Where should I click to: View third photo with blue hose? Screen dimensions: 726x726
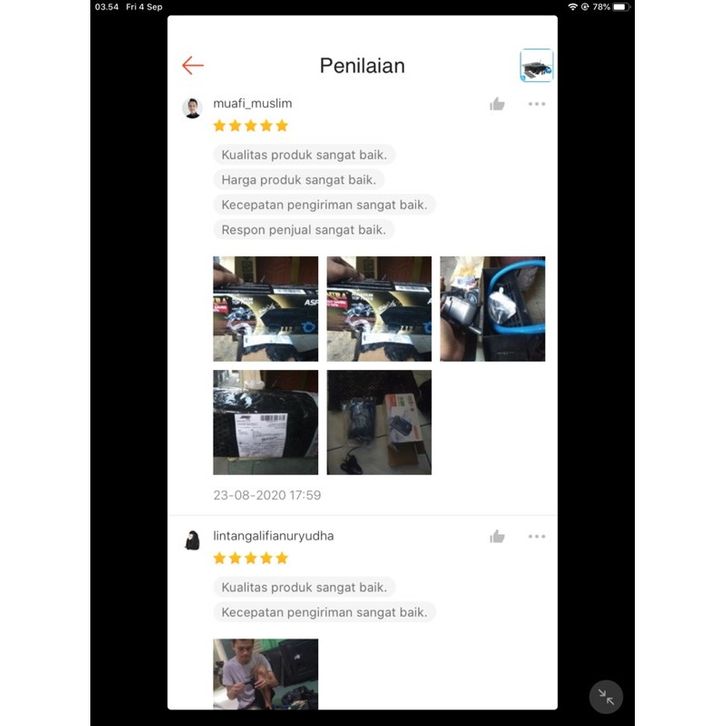tap(492, 309)
